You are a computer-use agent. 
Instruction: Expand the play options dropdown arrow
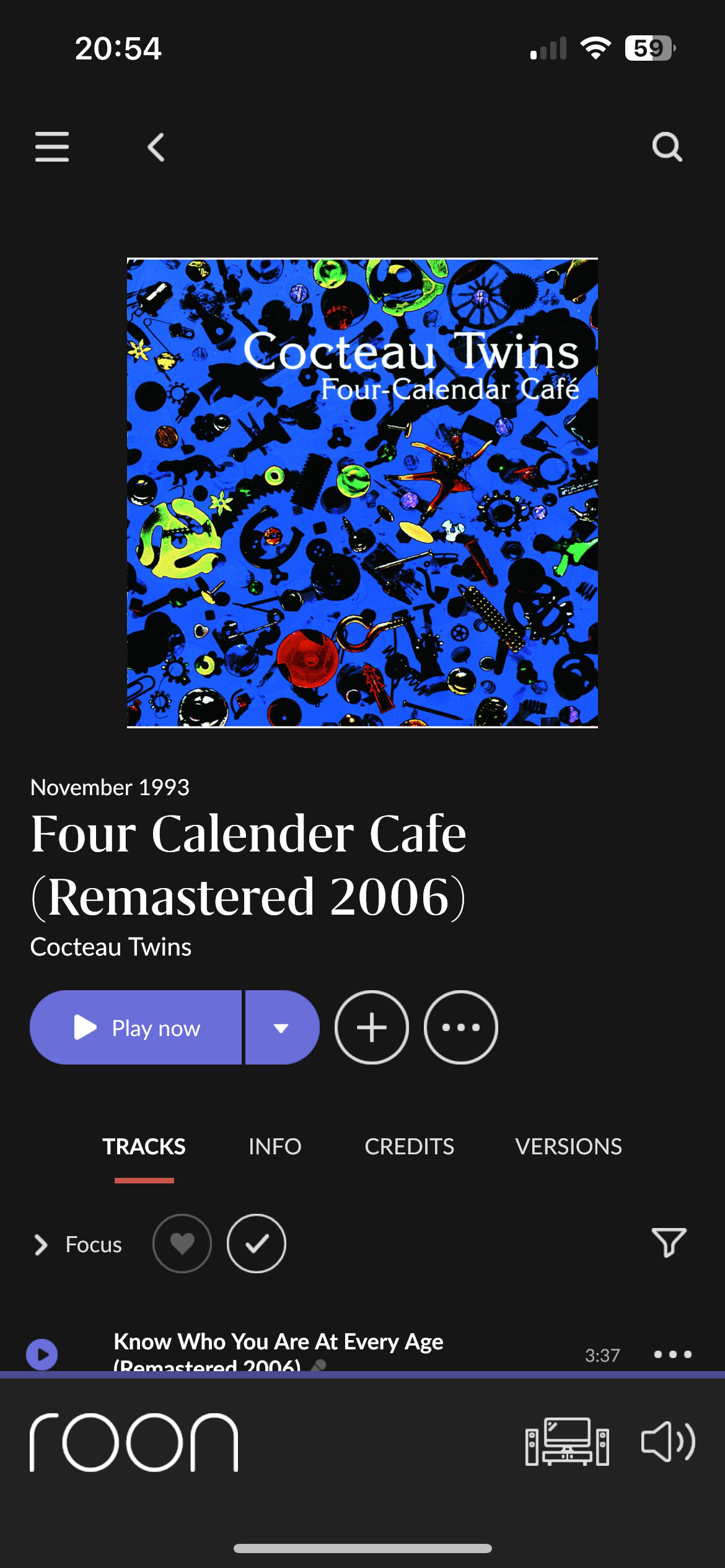(282, 1027)
